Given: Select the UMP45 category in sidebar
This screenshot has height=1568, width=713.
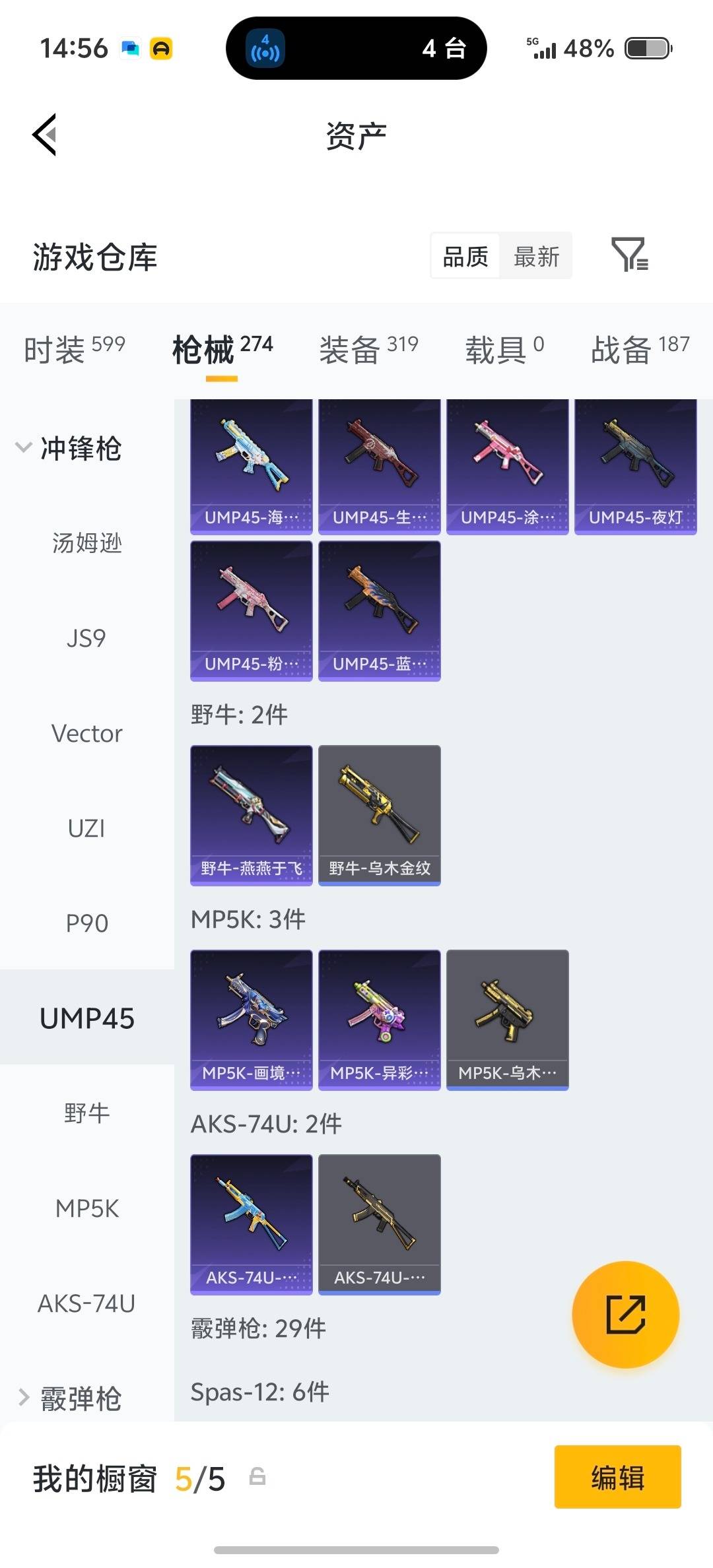Looking at the screenshot, I should [x=88, y=1018].
